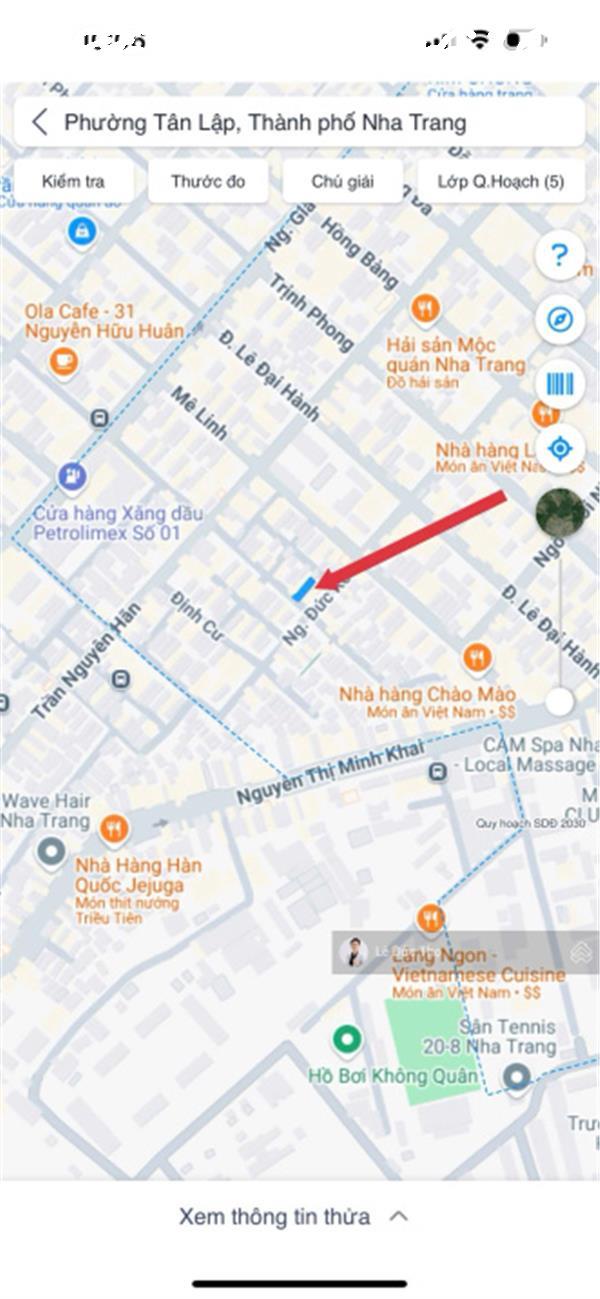Center map on my current location

pos(559,447)
